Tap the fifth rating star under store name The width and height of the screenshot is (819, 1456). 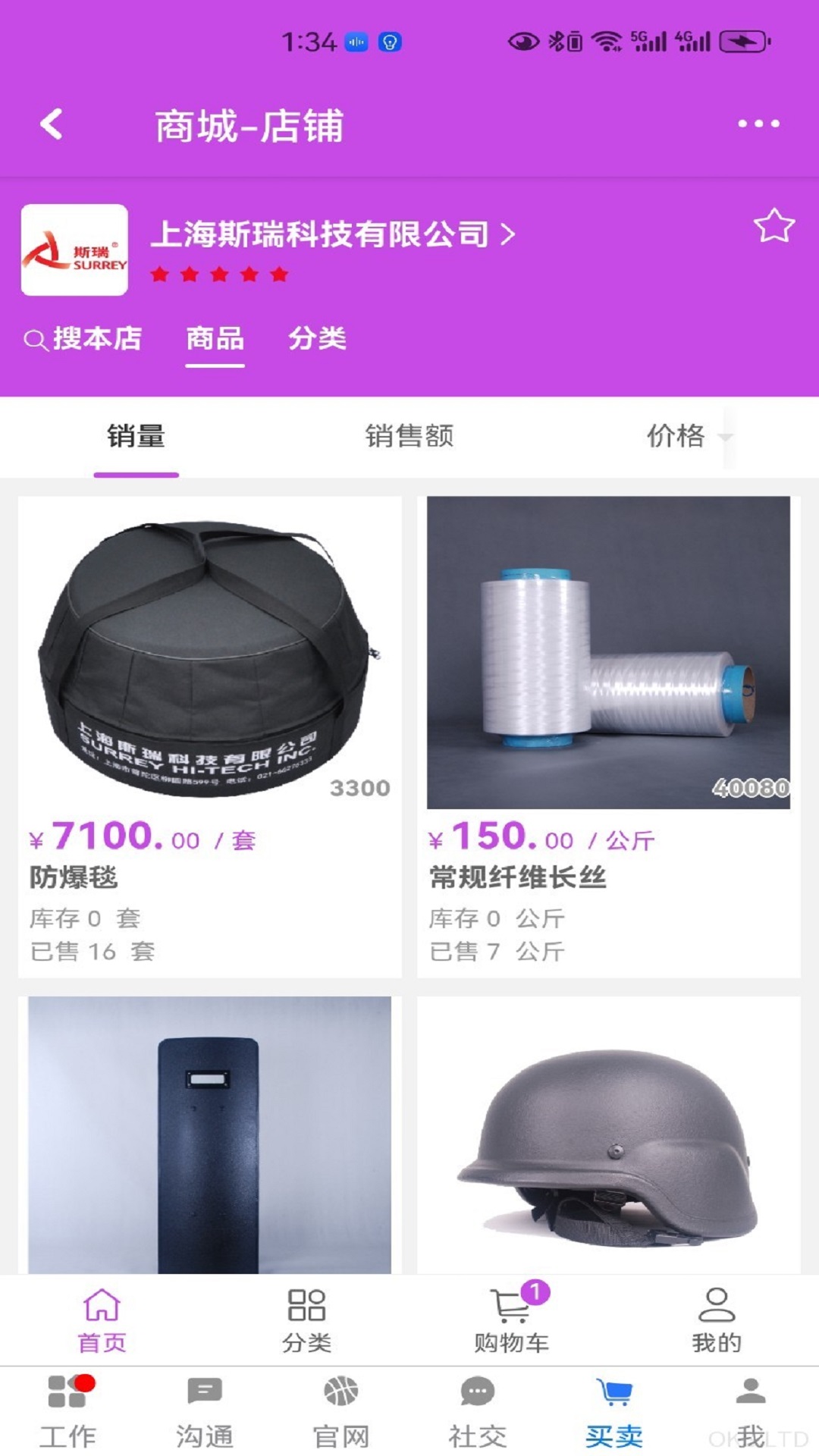[279, 275]
